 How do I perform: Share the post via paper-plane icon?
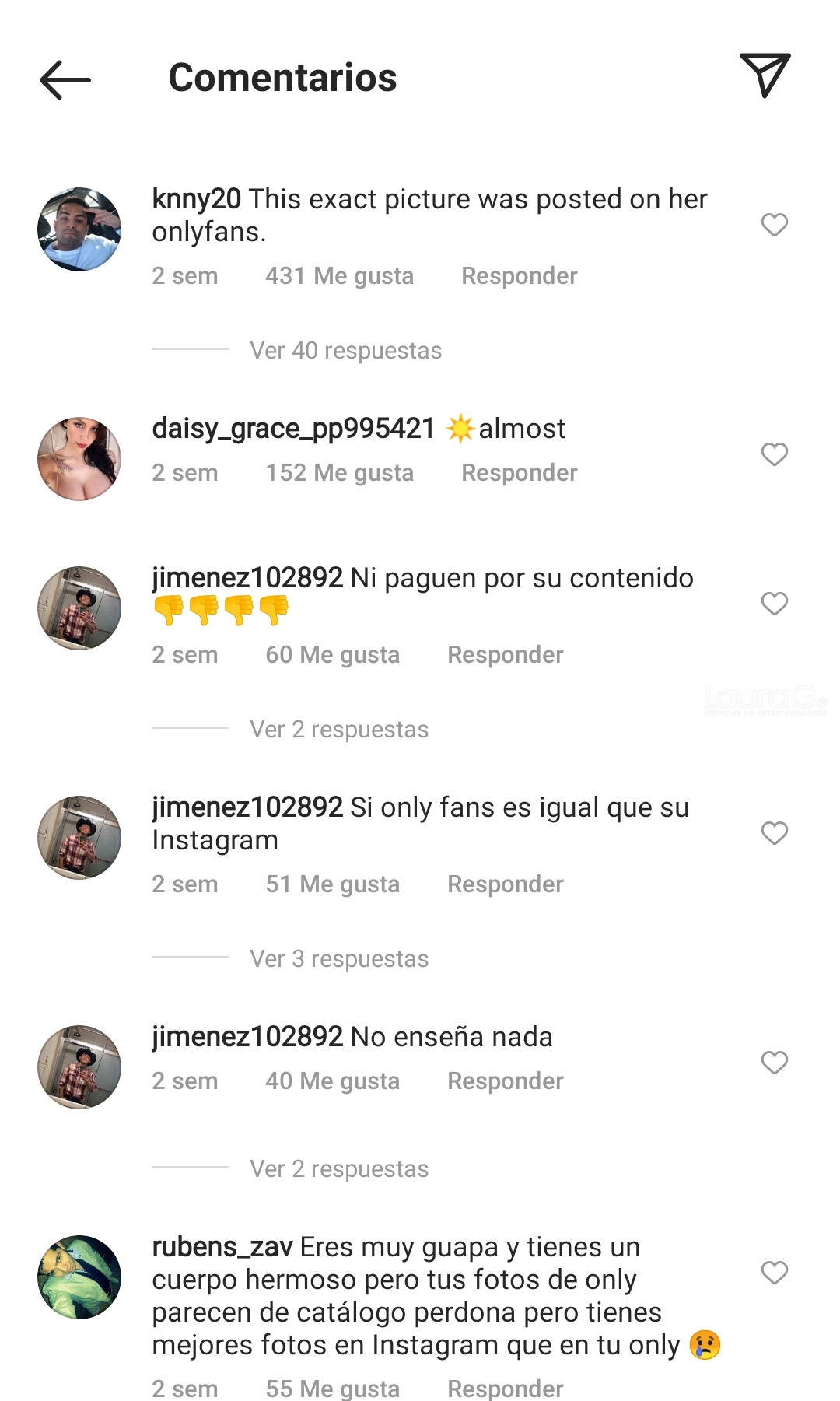pyautogui.click(x=765, y=75)
